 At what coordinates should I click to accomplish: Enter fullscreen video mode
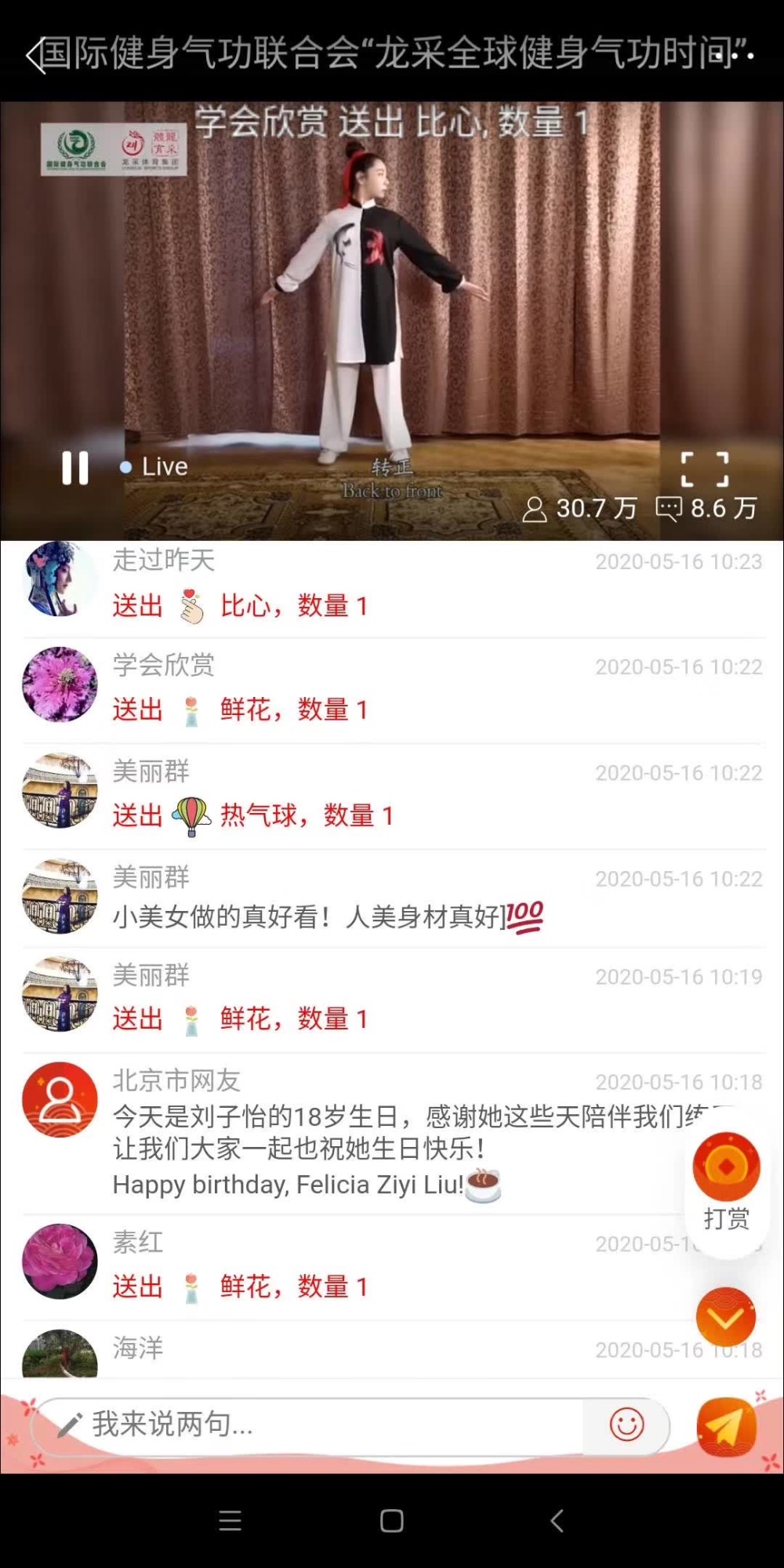(x=704, y=469)
